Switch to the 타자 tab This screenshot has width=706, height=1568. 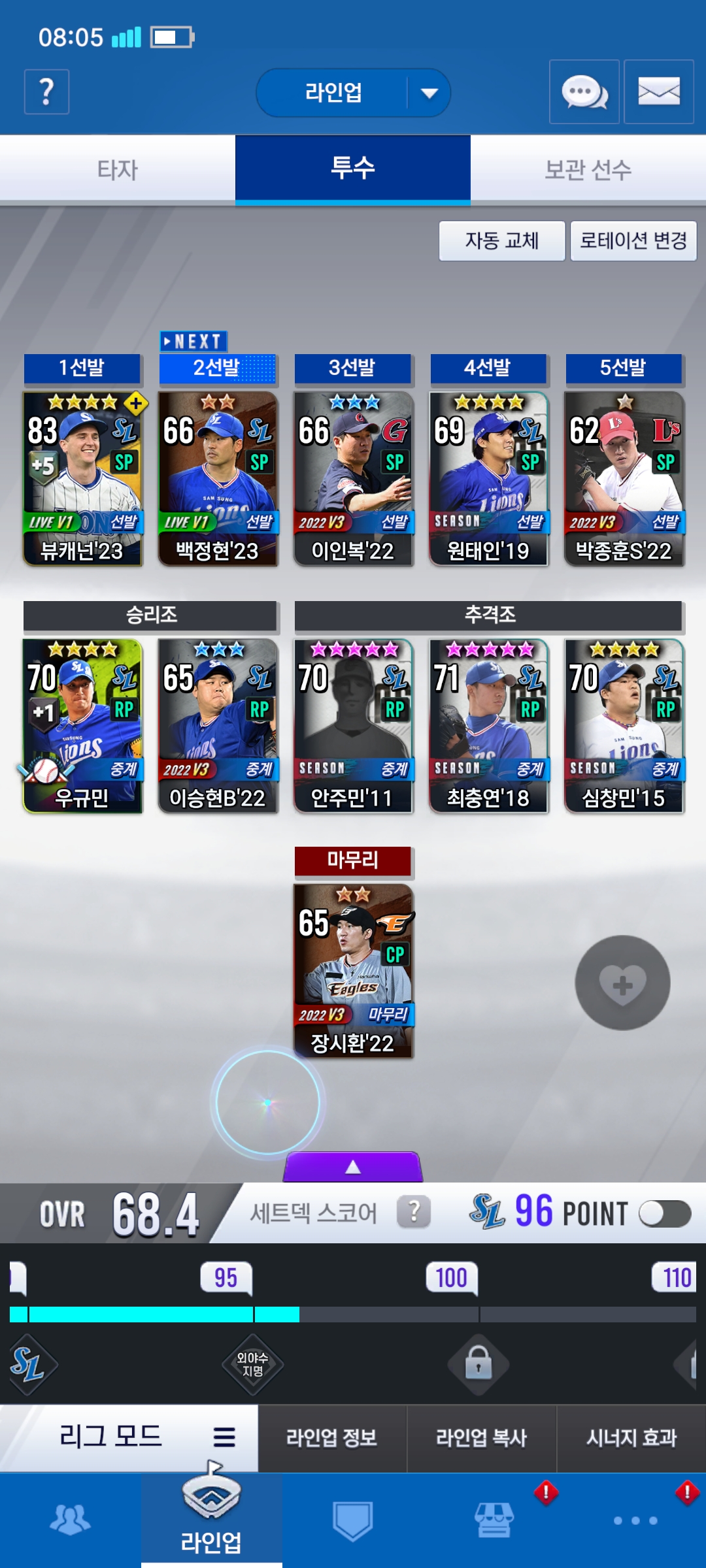coord(118,170)
